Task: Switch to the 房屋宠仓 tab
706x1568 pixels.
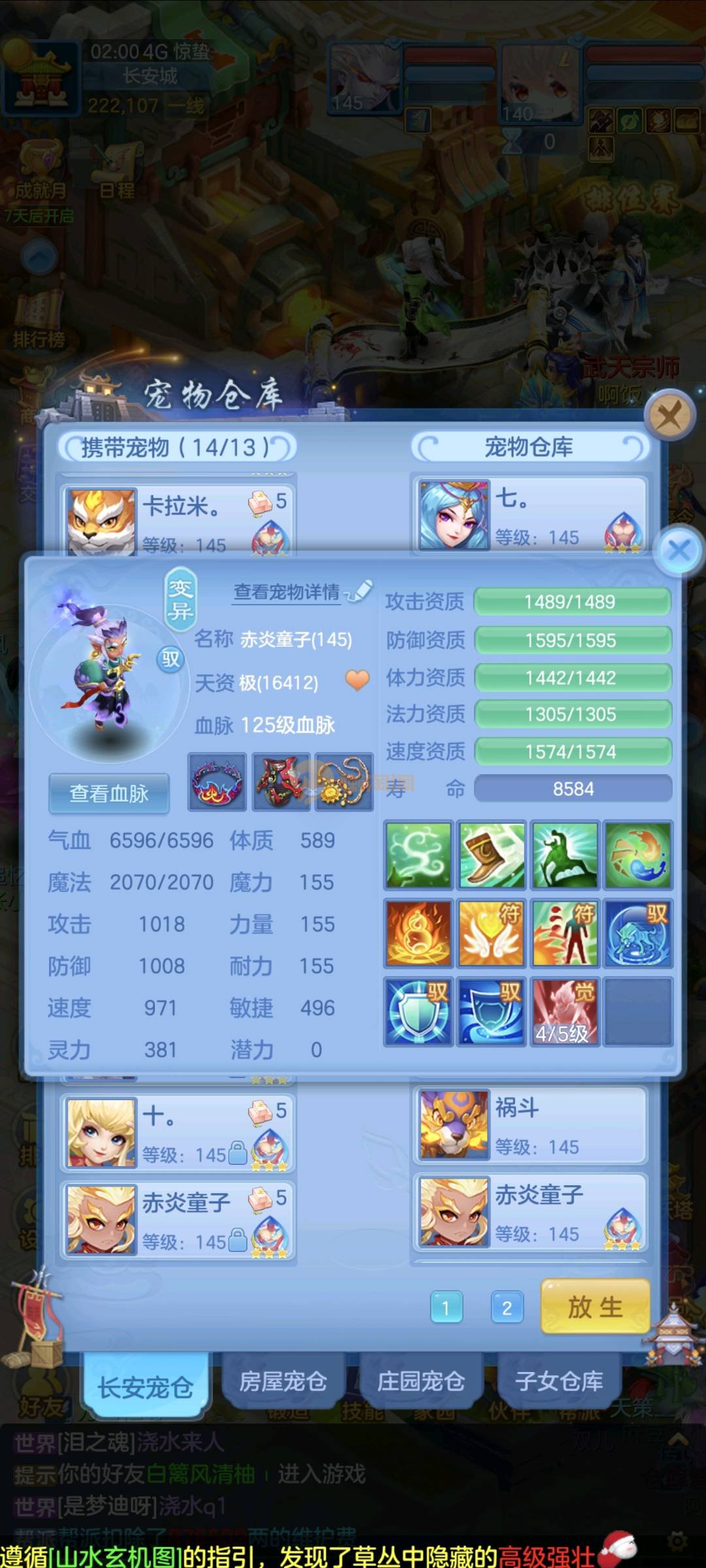Action: click(x=283, y=1381)
